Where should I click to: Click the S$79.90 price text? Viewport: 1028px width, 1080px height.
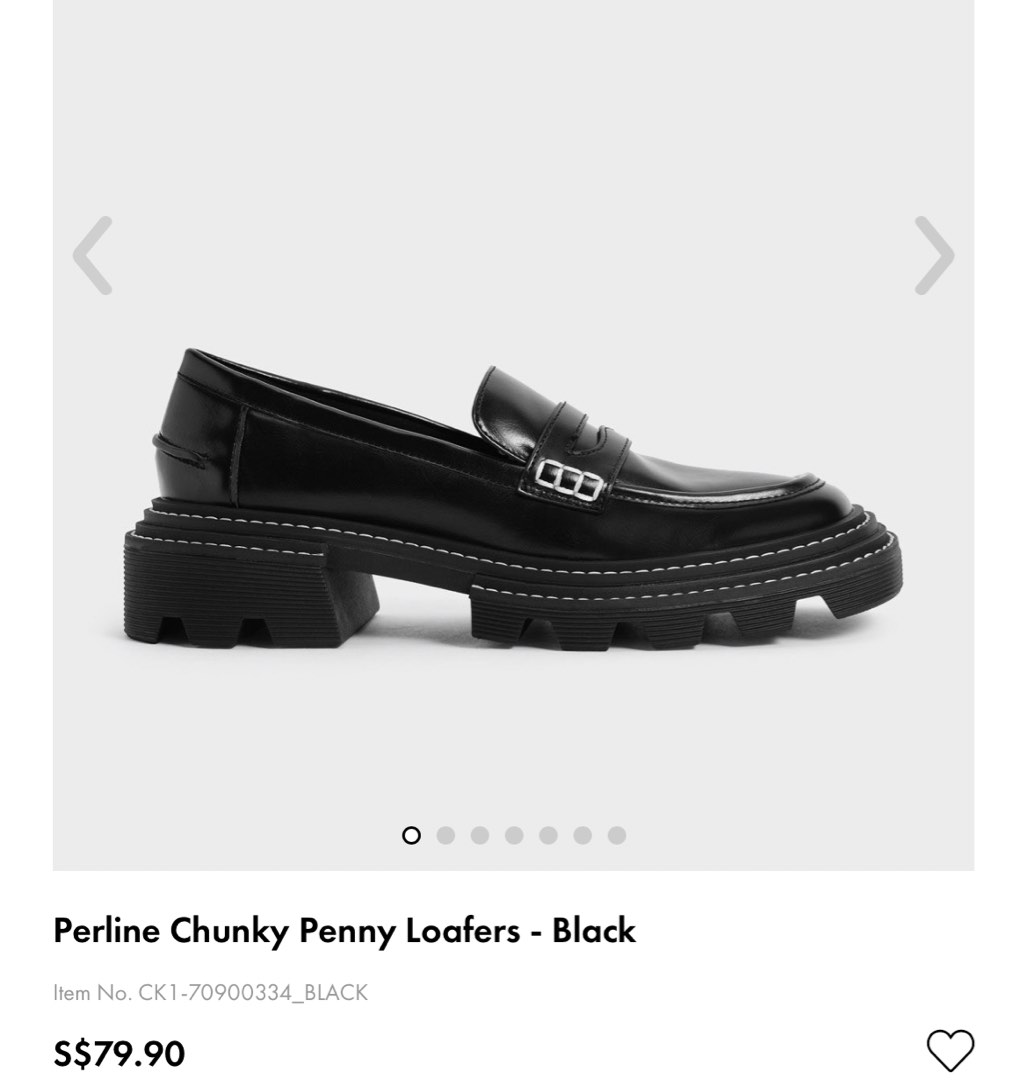[x=117, y=1052]
